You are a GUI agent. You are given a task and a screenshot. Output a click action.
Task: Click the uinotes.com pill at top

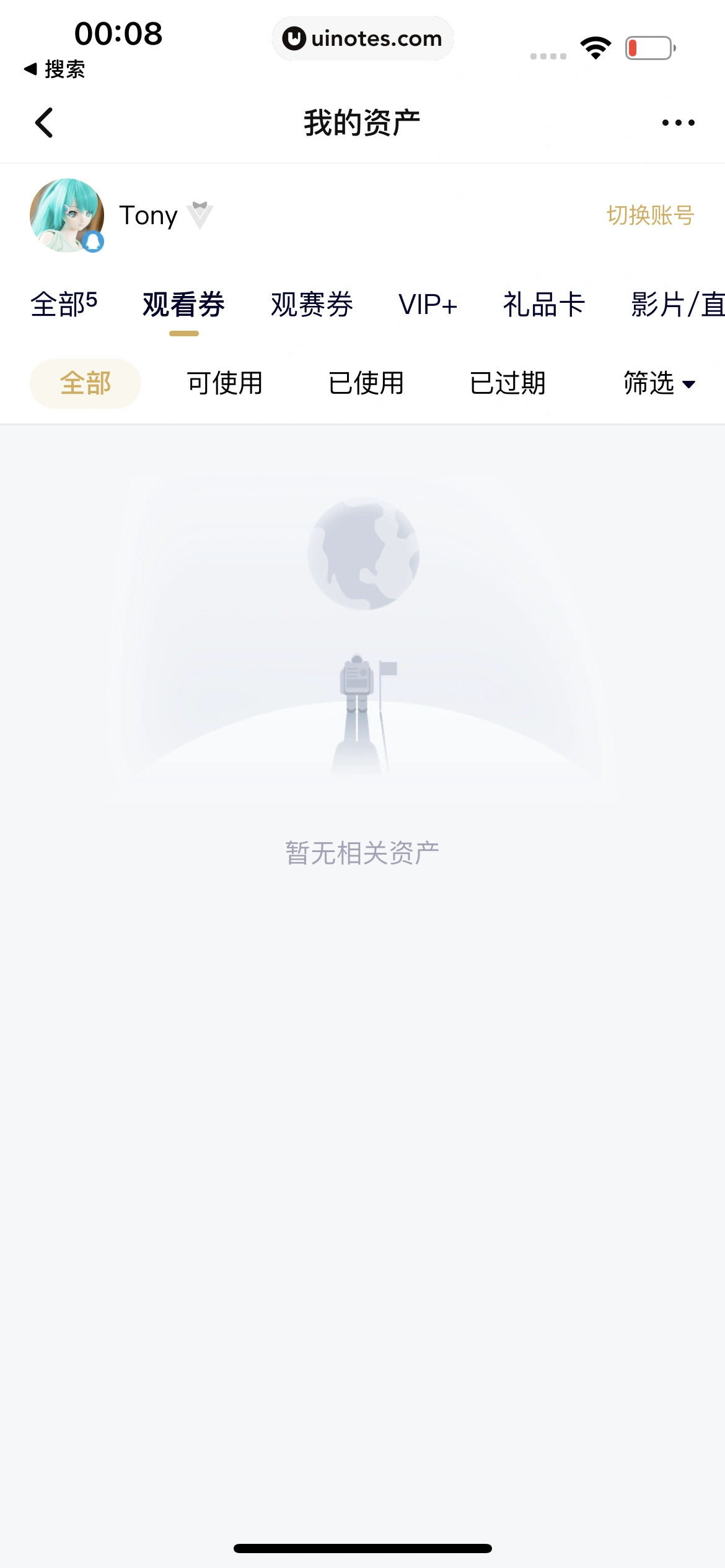(x=362, y=38)
